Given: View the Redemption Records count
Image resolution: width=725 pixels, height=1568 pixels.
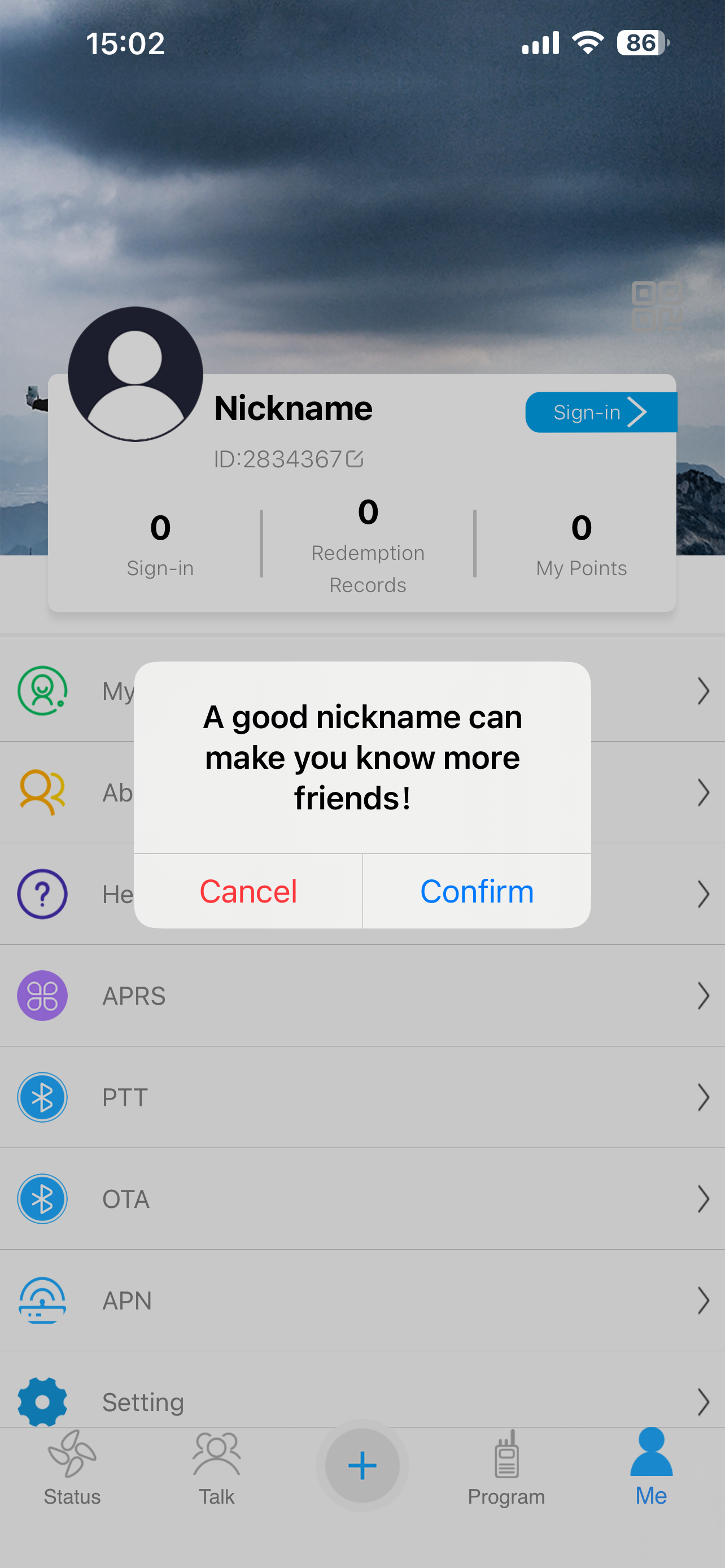Looking at the screenshot, I should tap(368, 545).
